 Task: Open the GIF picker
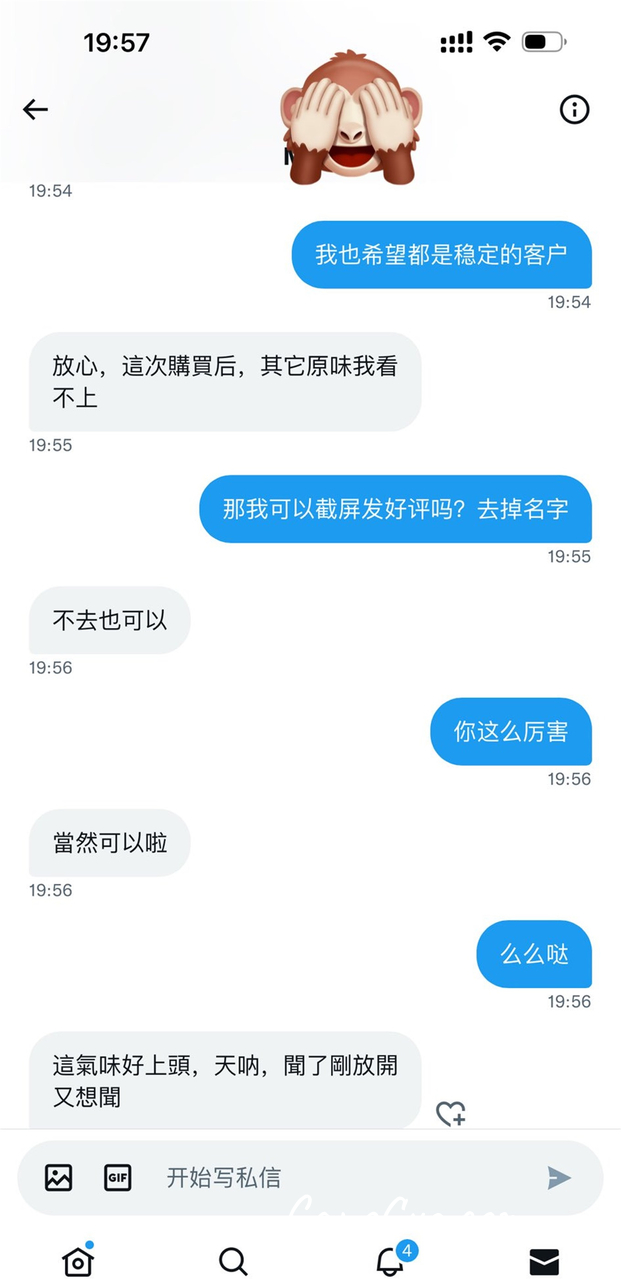[x=118, y=1178]
